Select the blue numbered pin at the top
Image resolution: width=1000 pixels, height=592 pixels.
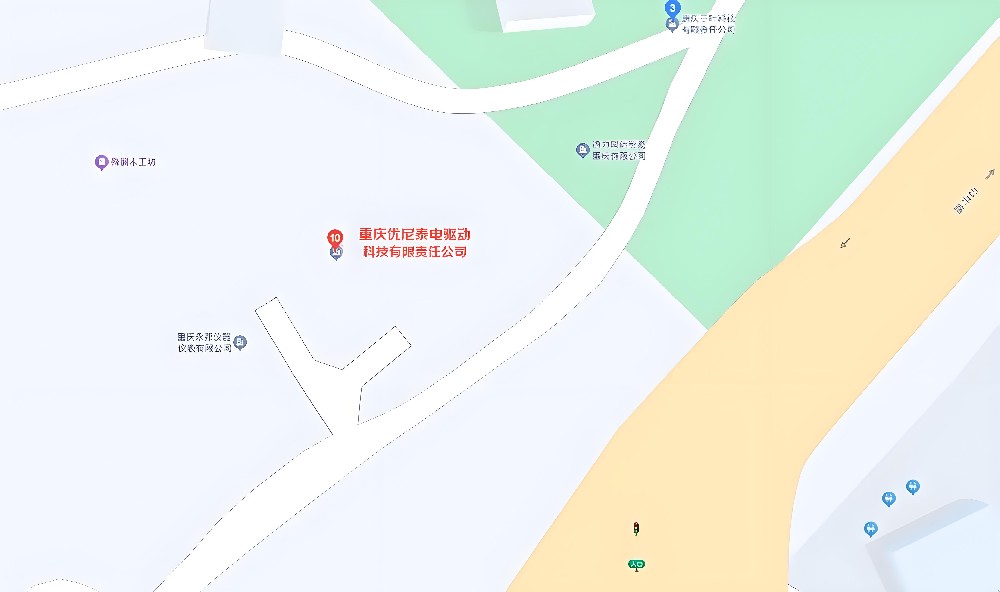[x=672, y=9]
